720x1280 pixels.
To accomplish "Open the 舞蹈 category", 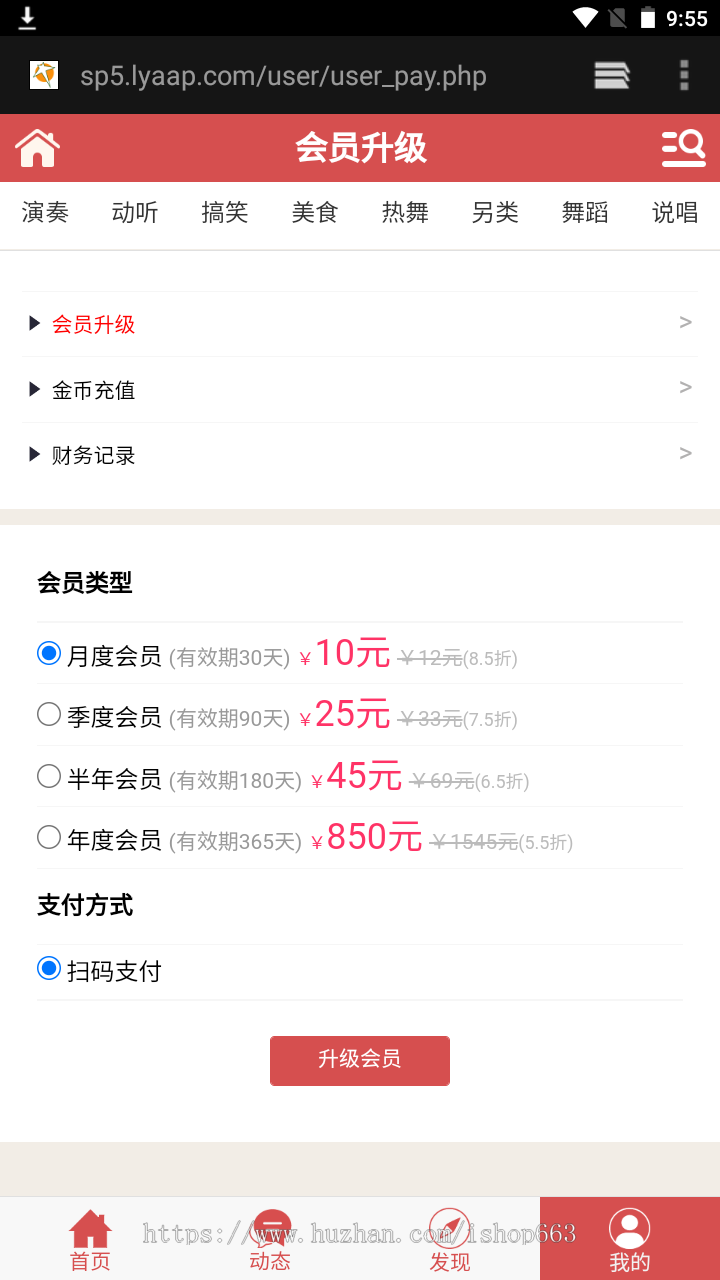I will 585,212.
